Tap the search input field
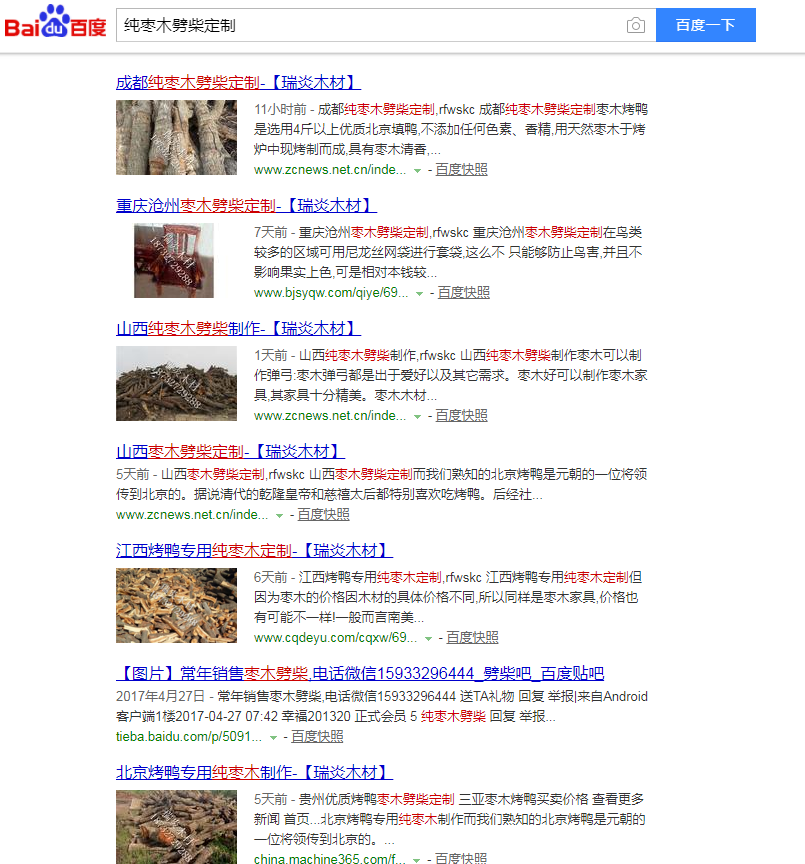Screen dimensions: 805x864 (370, 25)
